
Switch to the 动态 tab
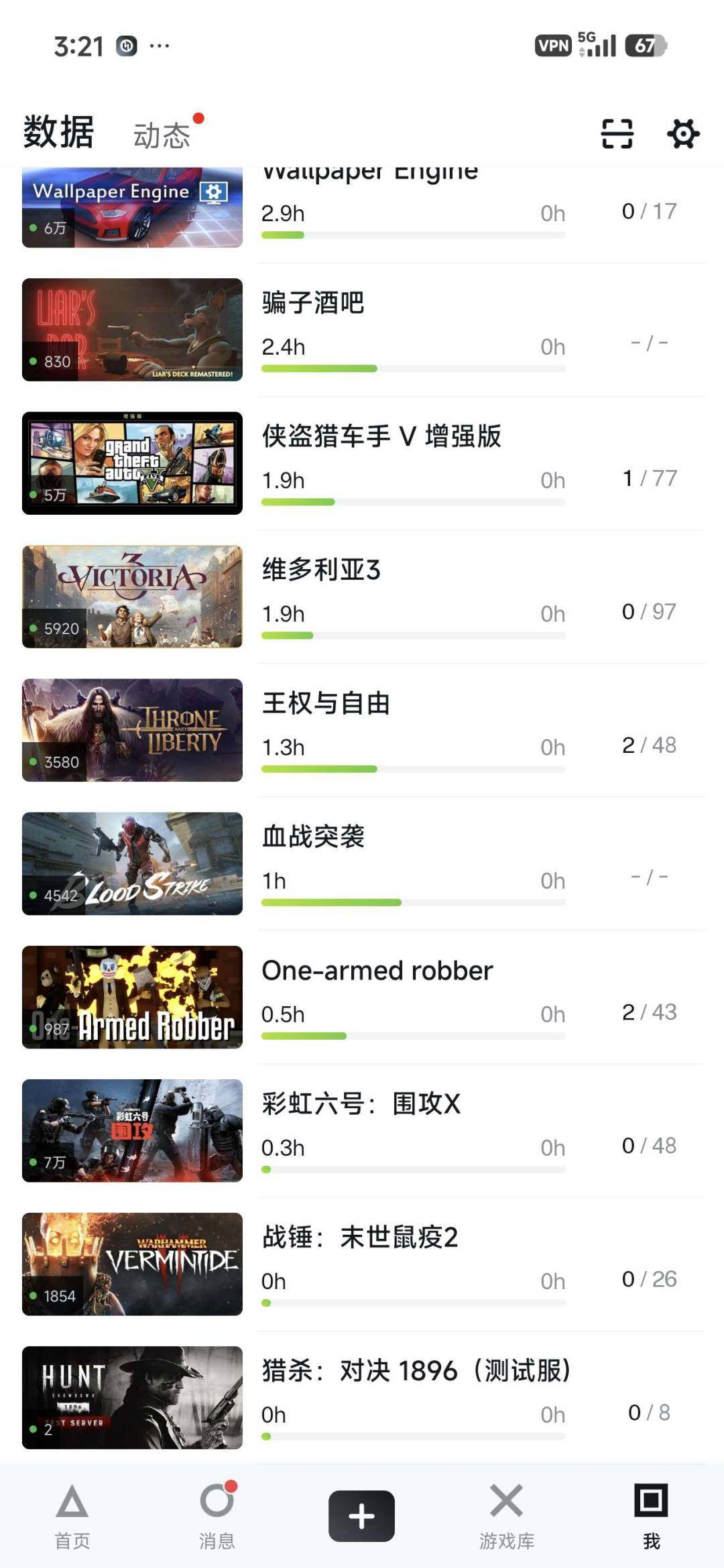(x=162, y=135)
